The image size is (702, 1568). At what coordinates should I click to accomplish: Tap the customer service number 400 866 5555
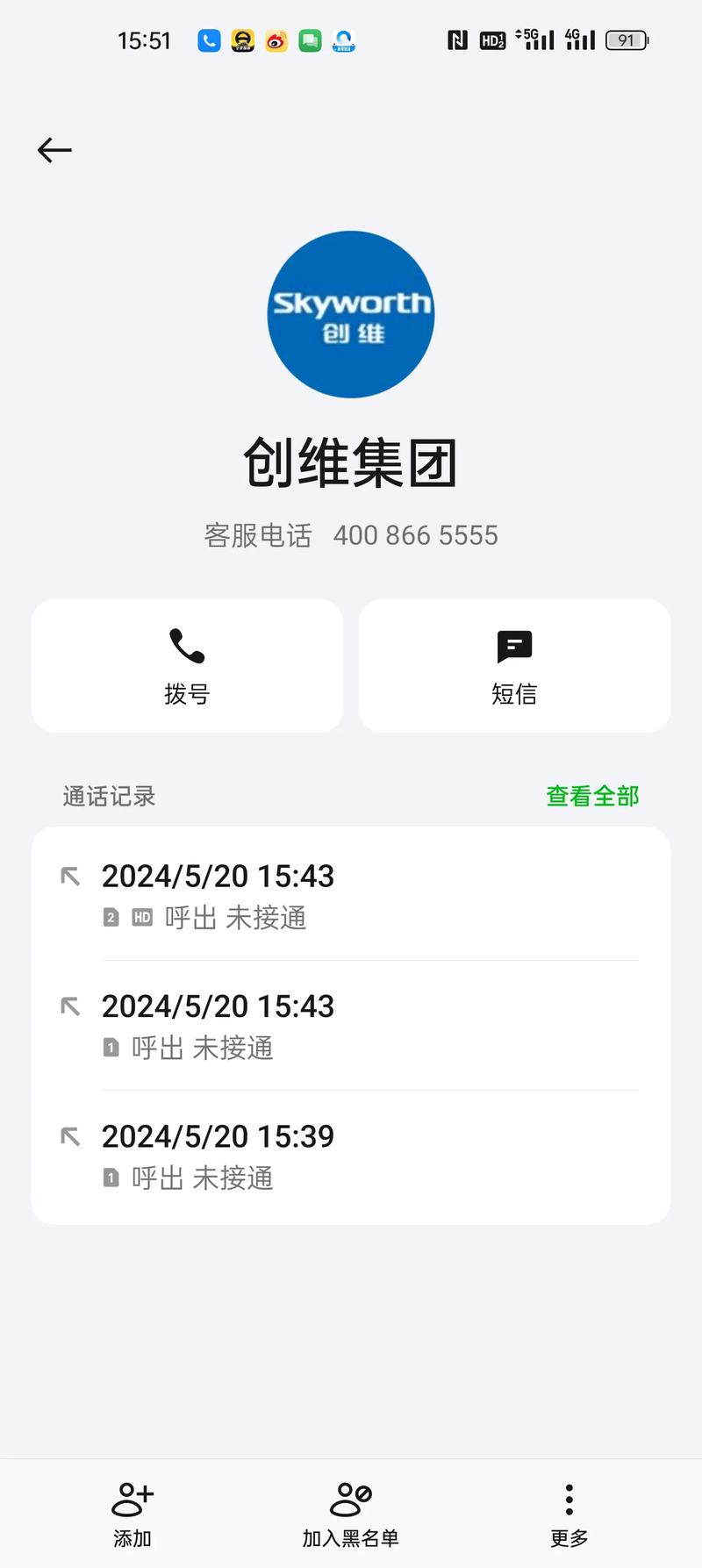point(415,534)
